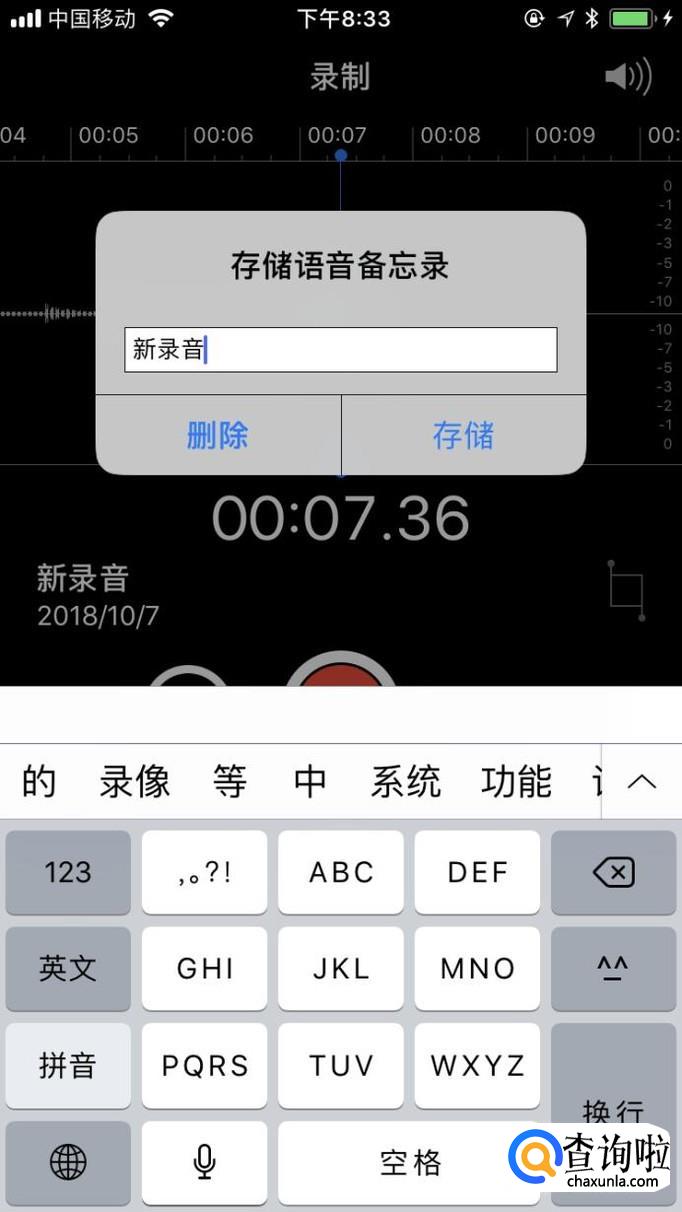Tap the 空格 space key

click(x=409, y=1162)
